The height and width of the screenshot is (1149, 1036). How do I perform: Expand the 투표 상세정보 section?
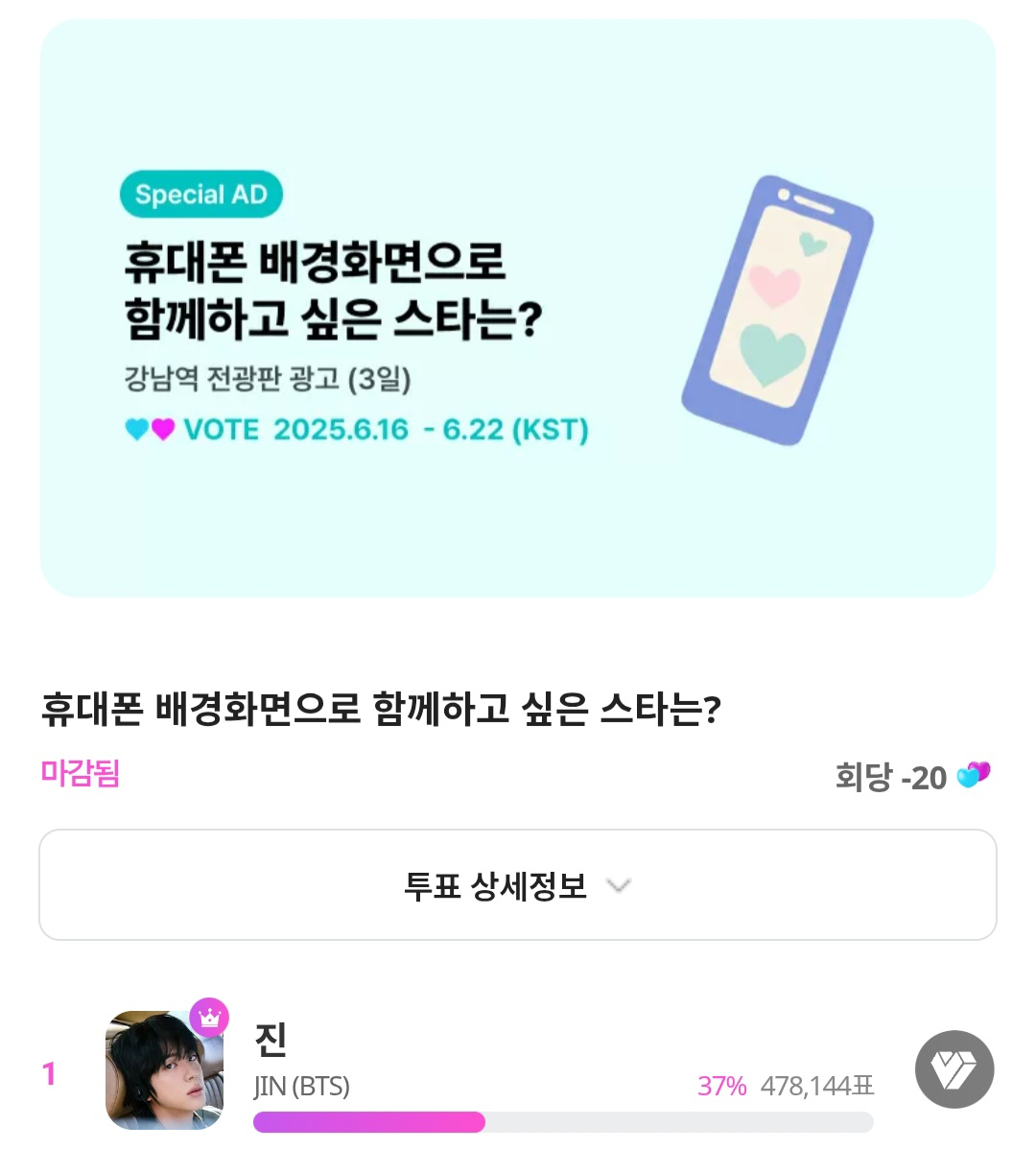(518, 884)
